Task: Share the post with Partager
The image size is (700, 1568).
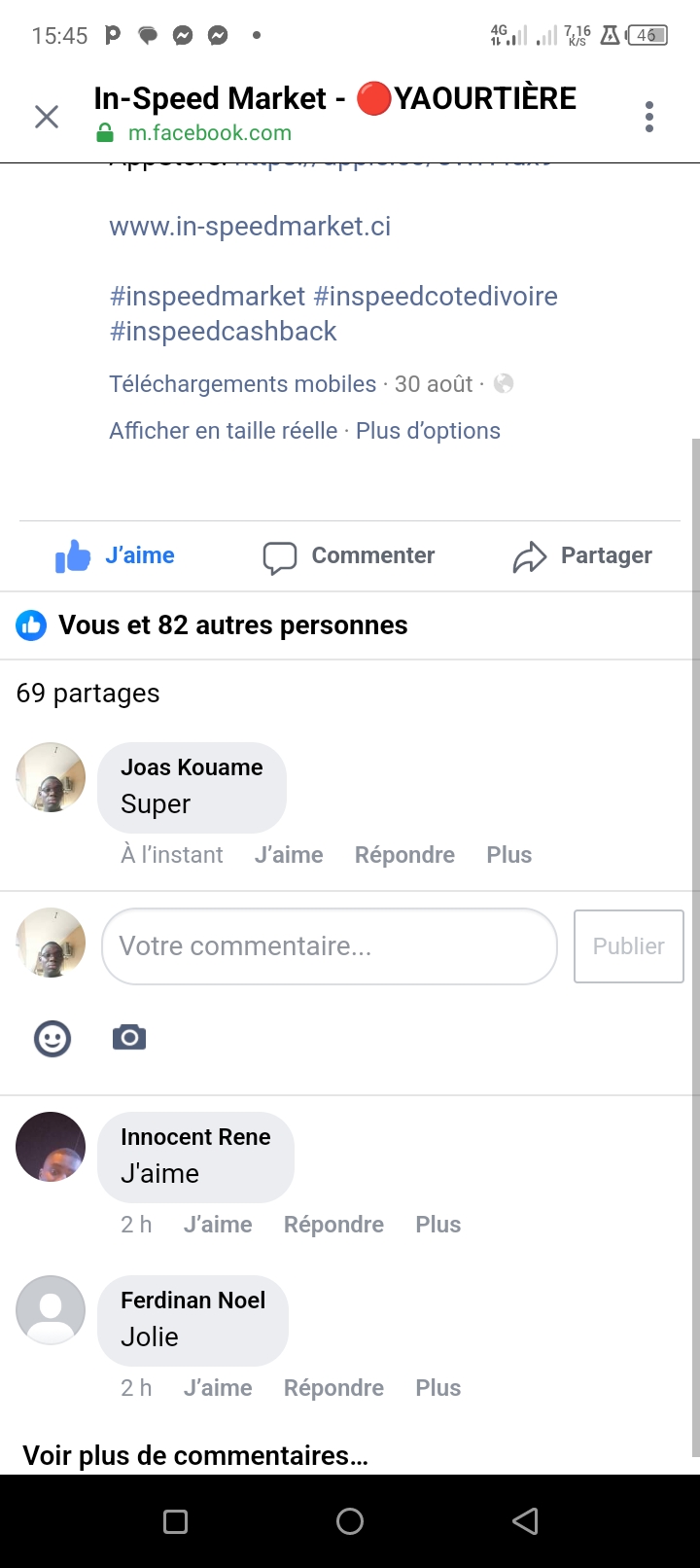Action: pyautogui.click(x=582, y=555)
